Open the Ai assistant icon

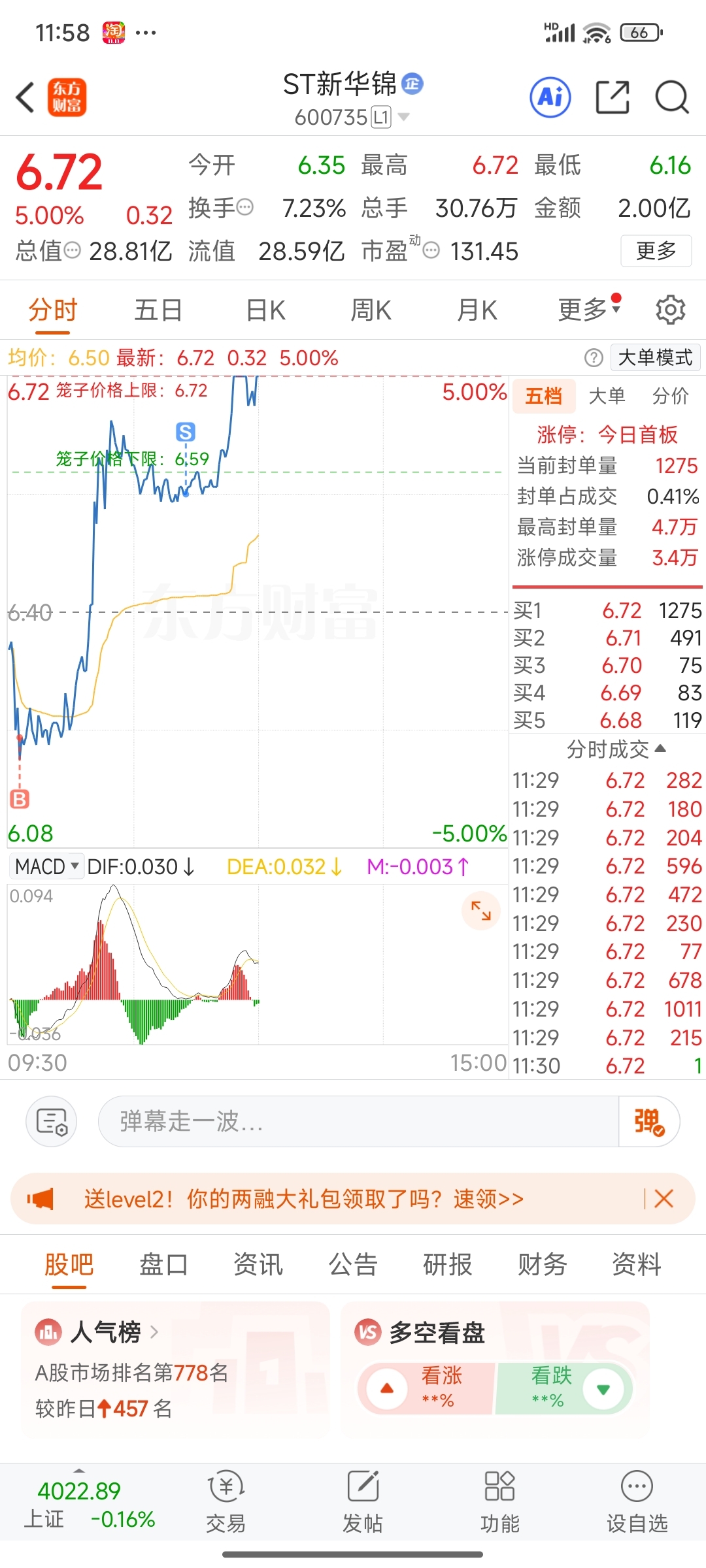coord(550,98)
